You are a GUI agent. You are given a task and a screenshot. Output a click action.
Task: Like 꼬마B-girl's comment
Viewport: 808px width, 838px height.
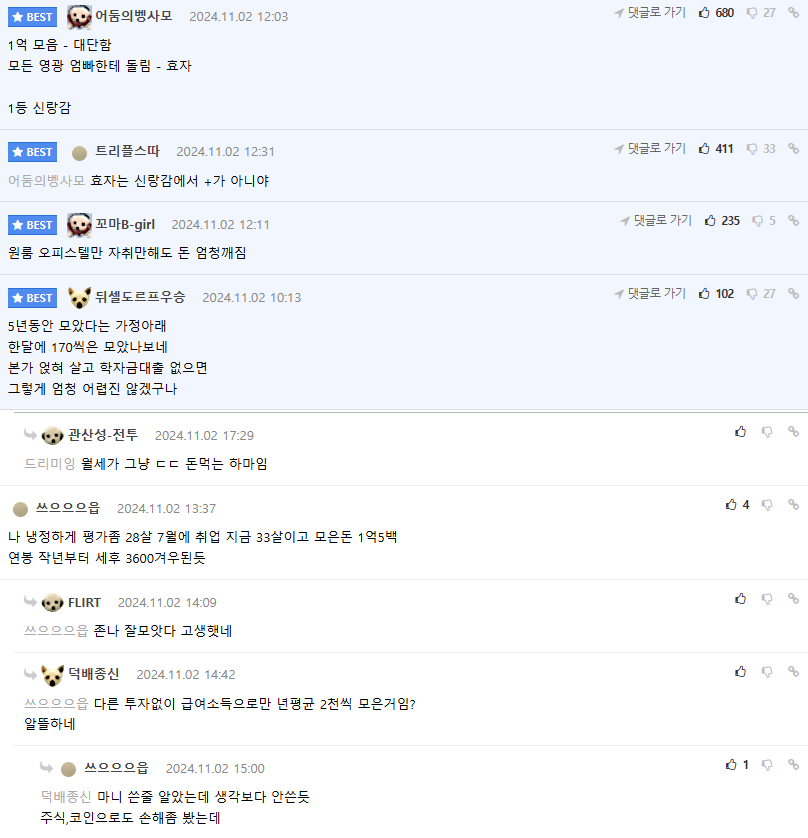(x=711, y=221)
